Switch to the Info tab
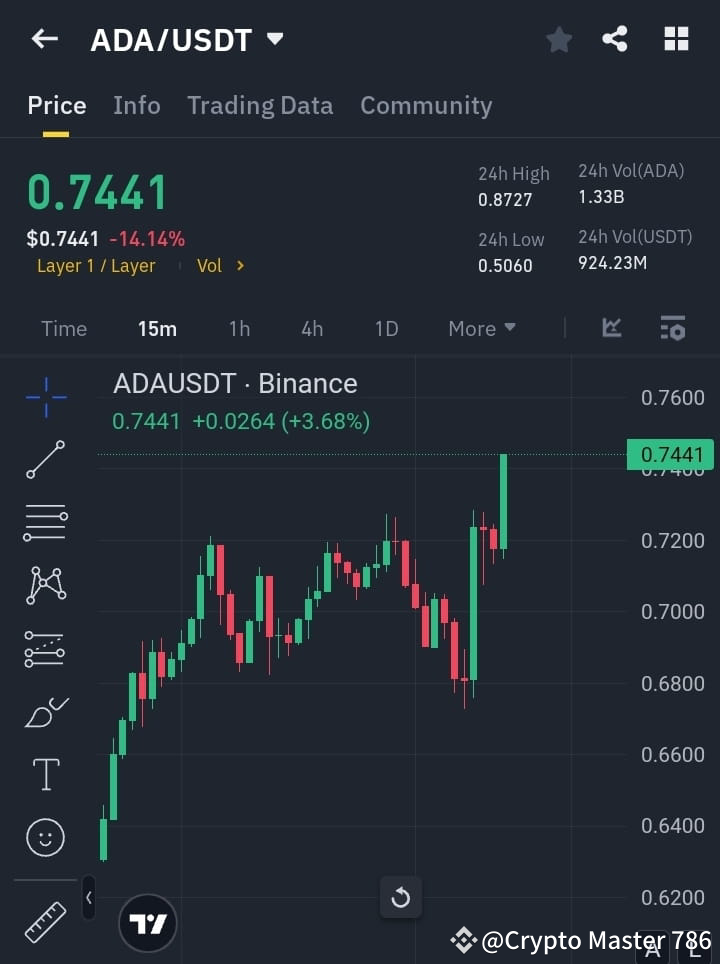Viewport: 720px width, 964px height. point(136,105)
